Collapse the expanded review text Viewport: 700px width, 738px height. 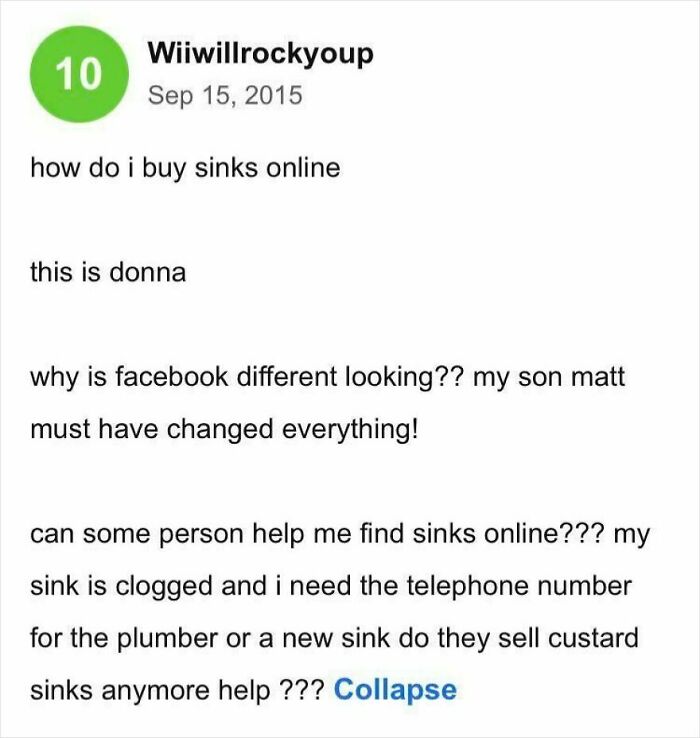[x=395, y=690]
